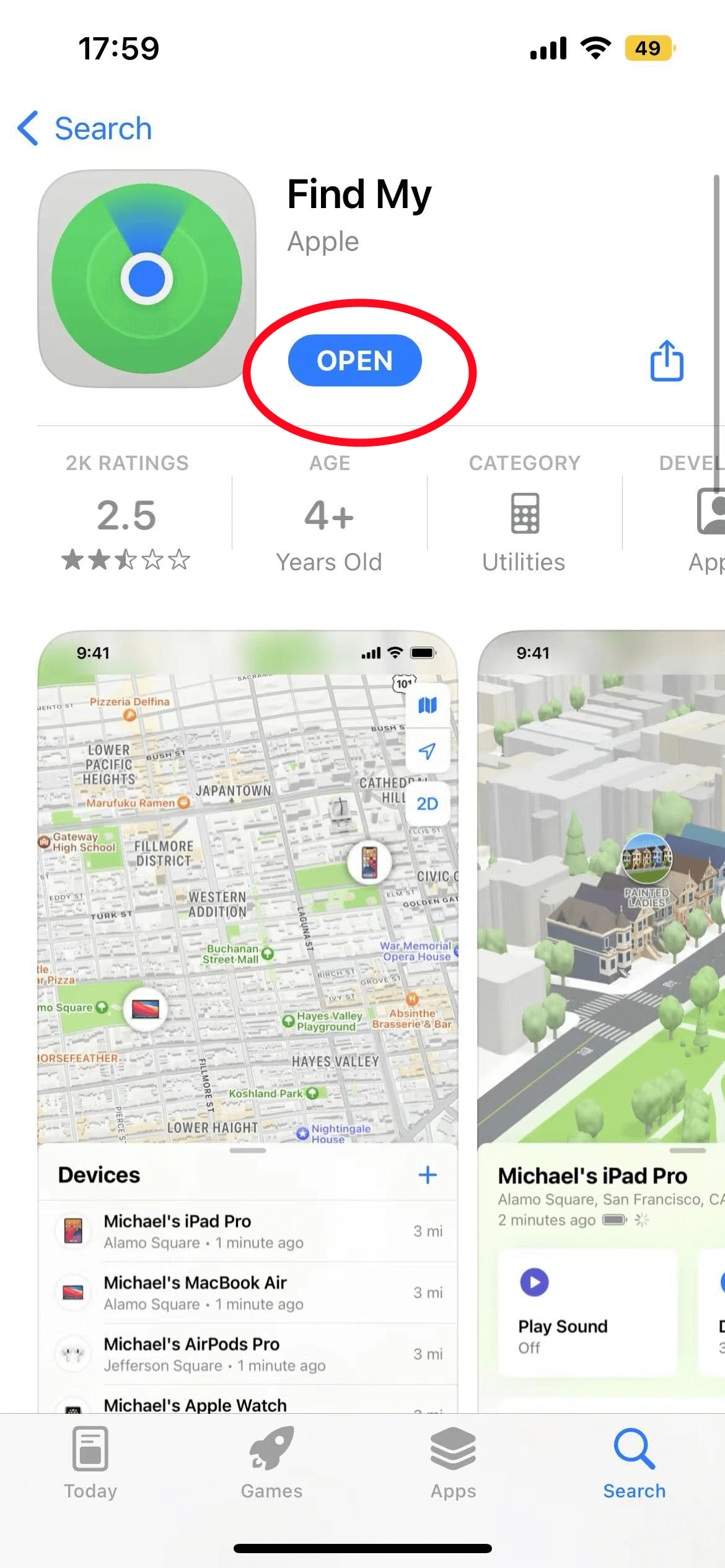Image resolution: width=725 pixels, height=1568 pixels.
Task: View the first map screenshot preview
Action: pyautogui.click(x=248, y=1022)
